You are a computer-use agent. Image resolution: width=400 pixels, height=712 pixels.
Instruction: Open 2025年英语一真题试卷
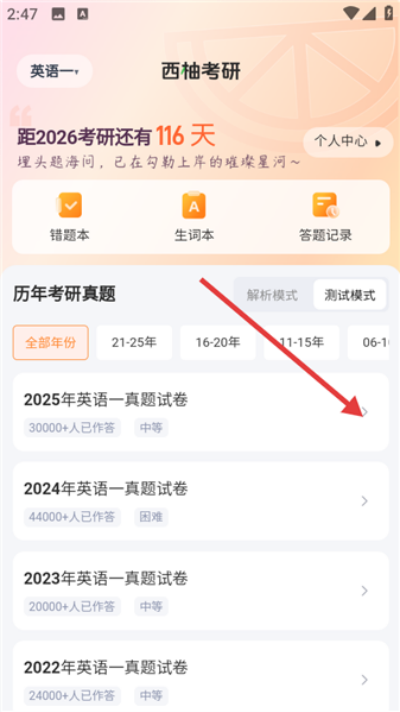(201, 412)
